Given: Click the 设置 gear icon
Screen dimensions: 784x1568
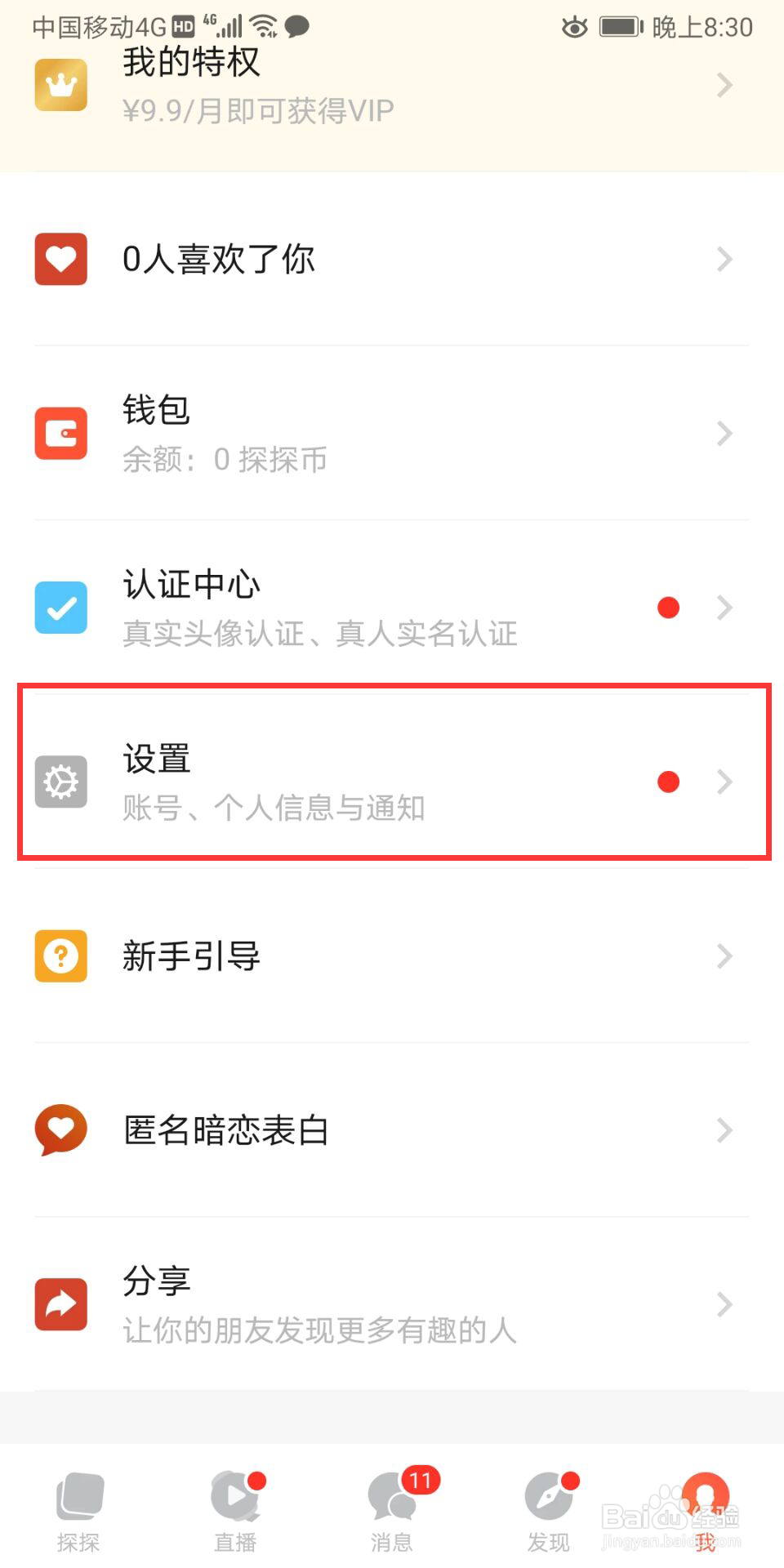Looking at the screenshot, I should click(x=60, y=782).
